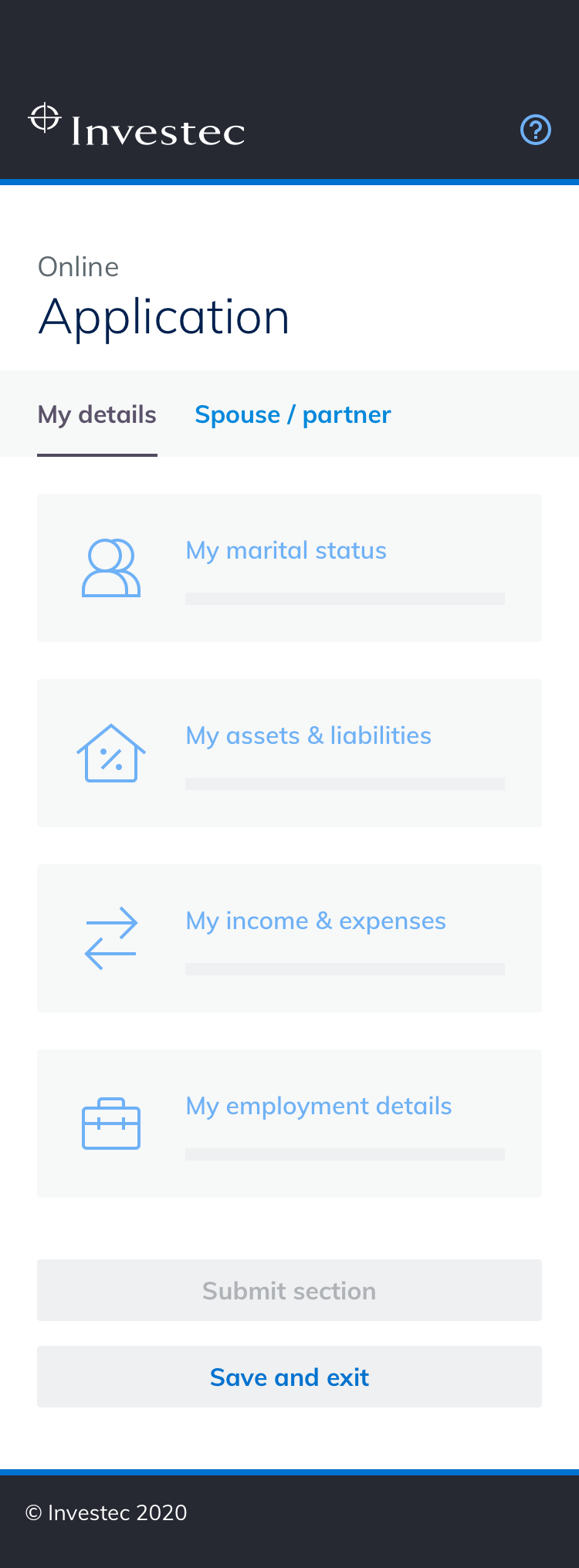
Task: Switch to the Spouse / partner tab
Action: 293,415
